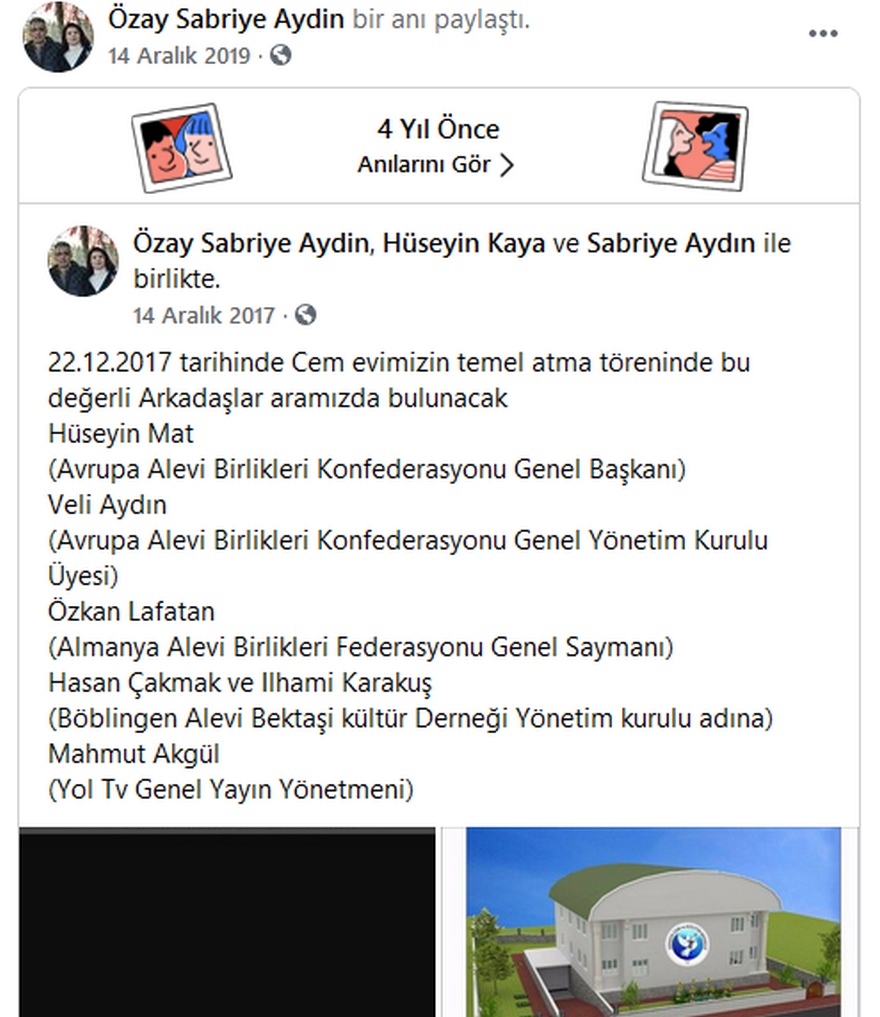This screenshot has width=880, height=1017.
Task: Open the post's three-dot overflow menu
Action: tap(822, 34)
